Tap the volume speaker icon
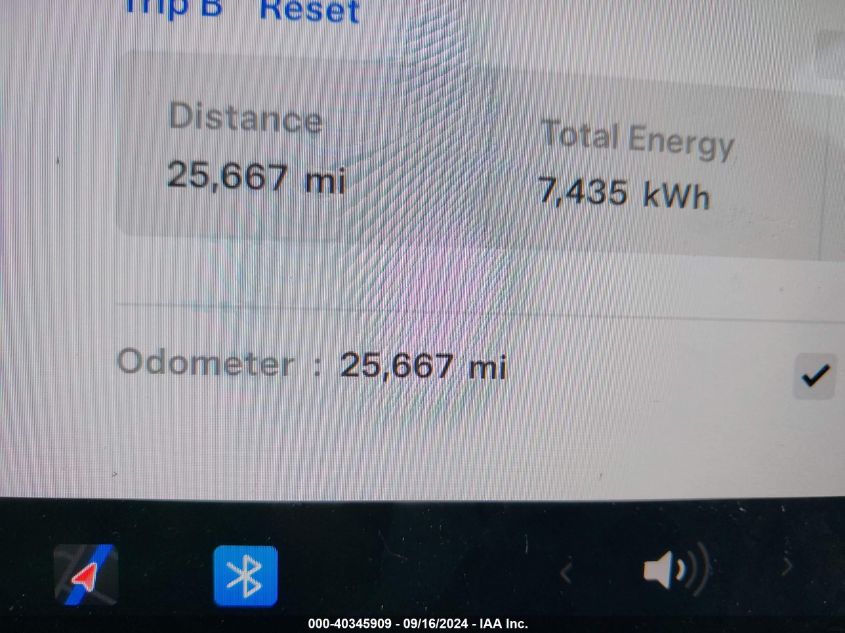Image resolution: width=845 pixels, height=633 pixels. [x=676, y=569]
